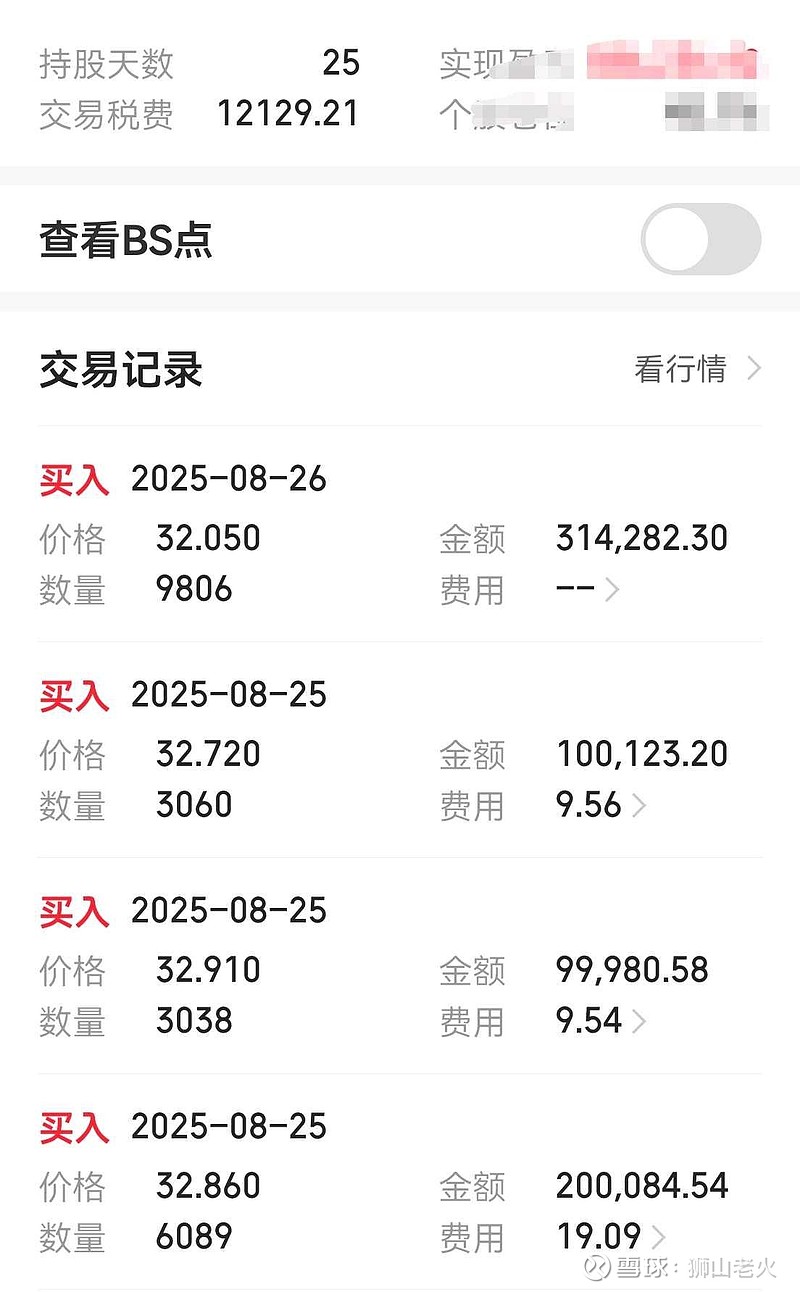Image resolution: width=800 pixels, height=1292 pixels.
Task: Expand the trade with 9.54 fee
Action: click(x=640, y=1021)
